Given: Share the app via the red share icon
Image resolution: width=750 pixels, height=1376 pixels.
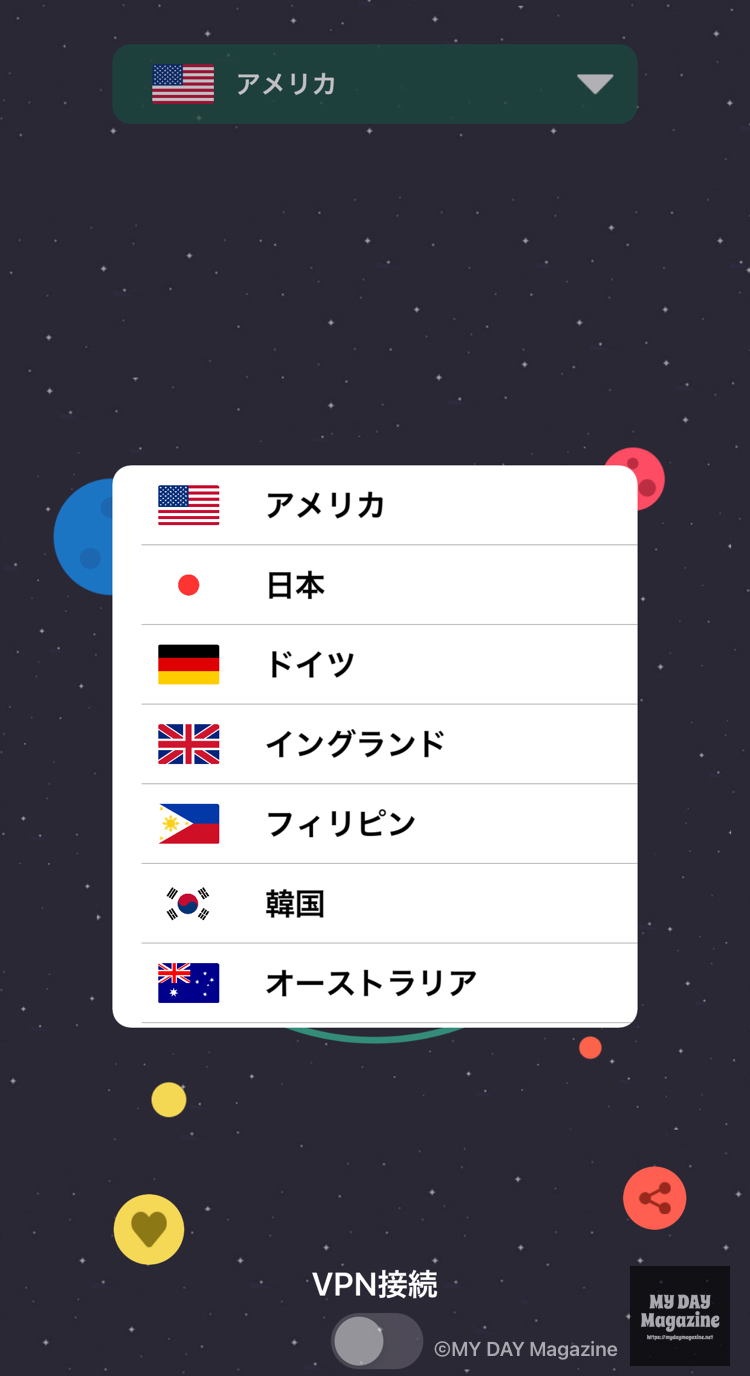Looking at the screenshot, I should click(654, 1197).
